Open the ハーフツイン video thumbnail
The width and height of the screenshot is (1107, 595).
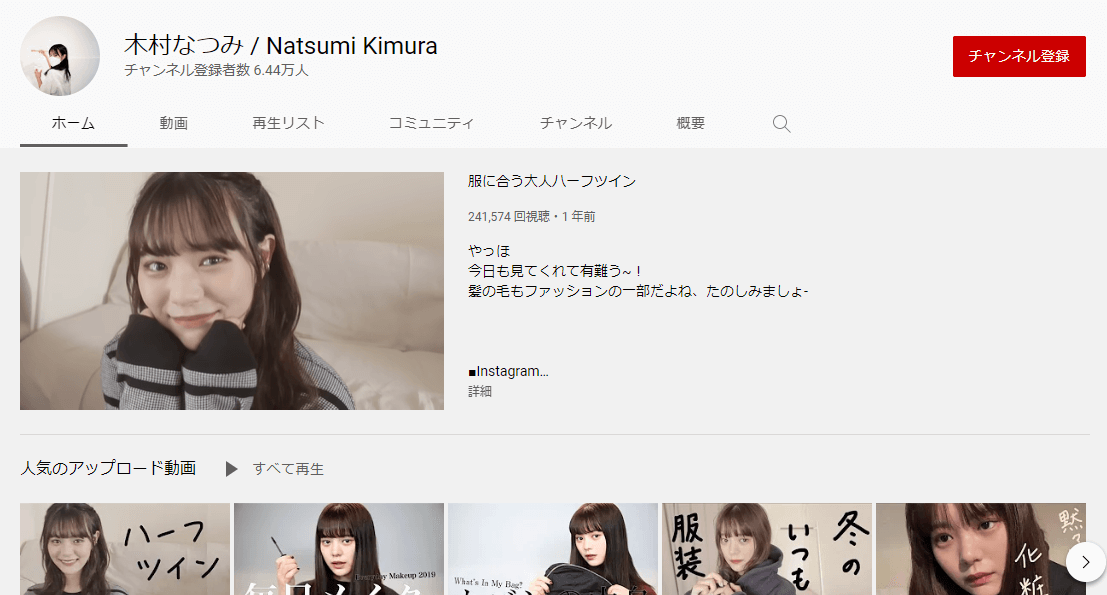coord(125,549)
